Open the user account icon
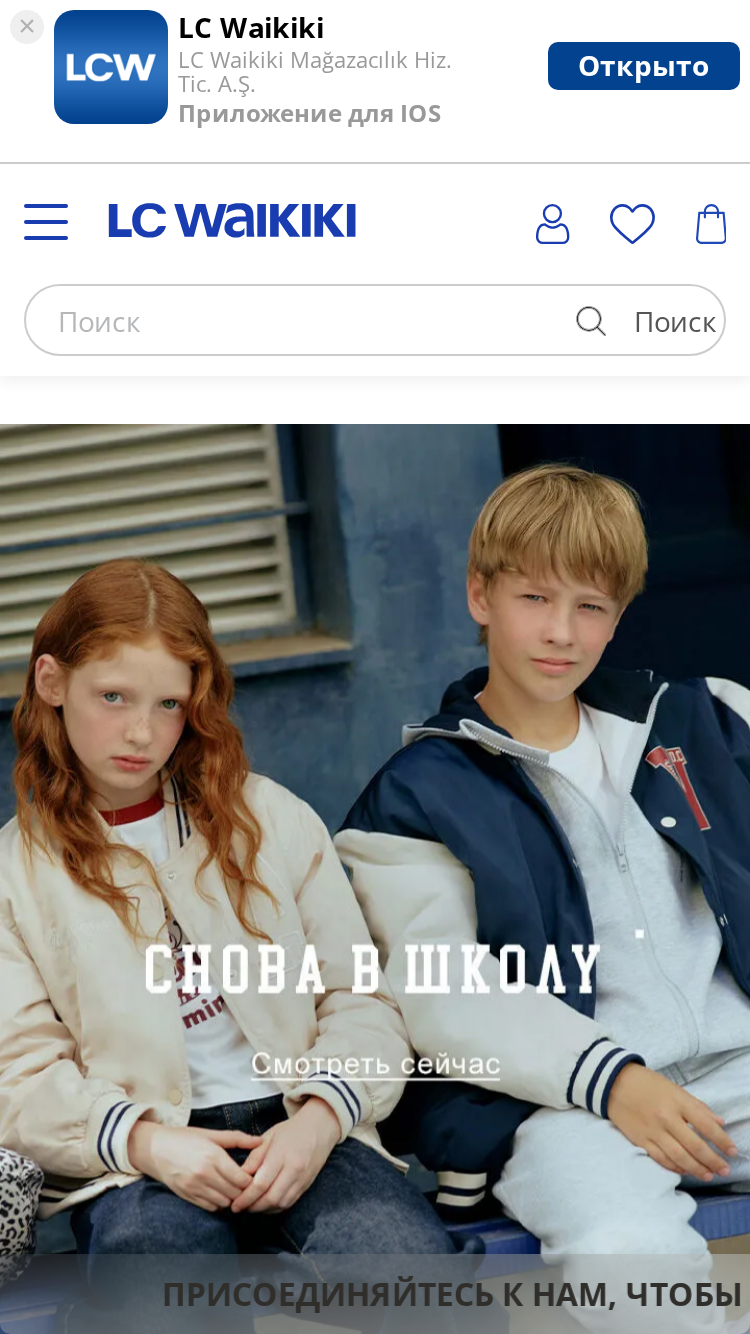 click(x=553, y=224)
